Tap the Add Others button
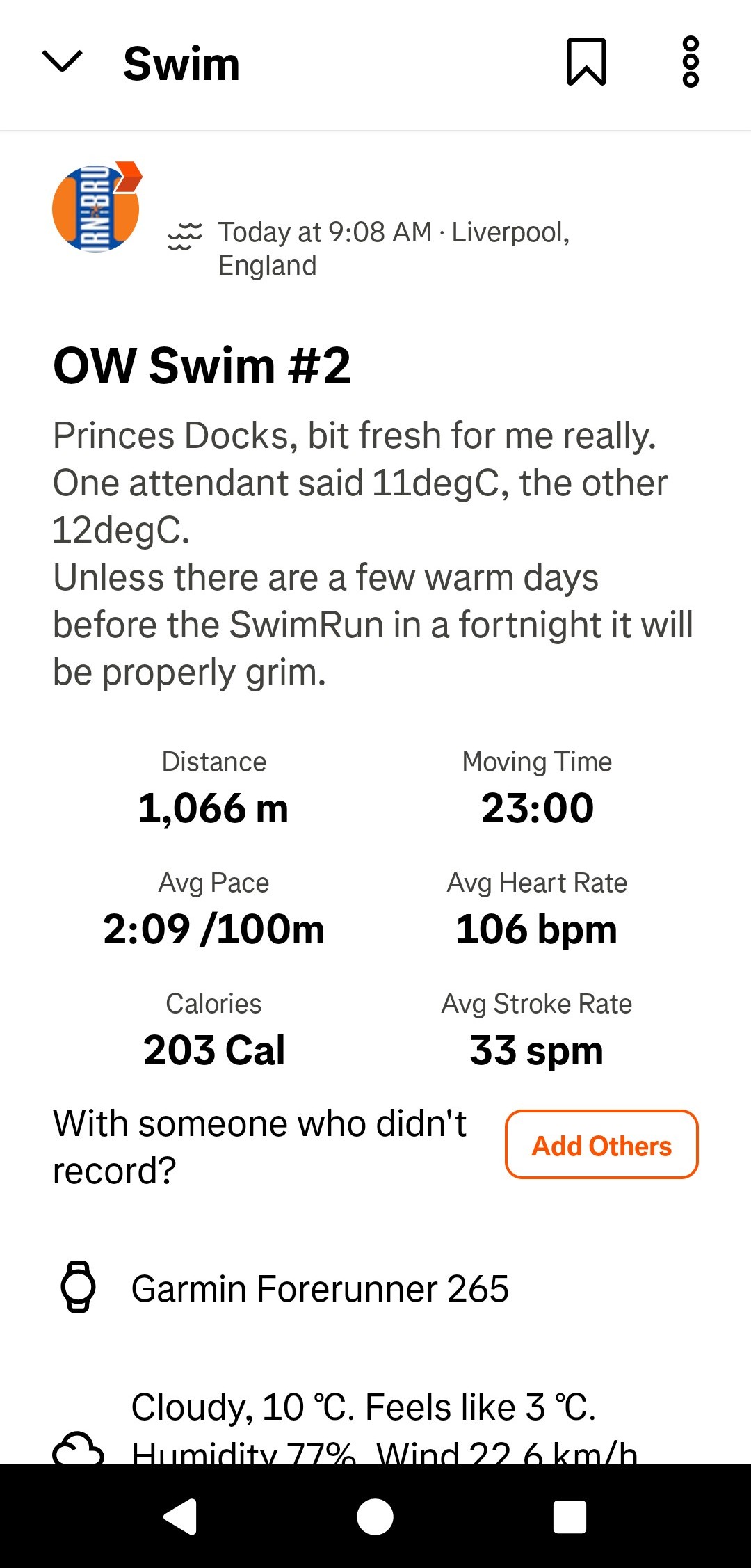 pos(601,1145)
